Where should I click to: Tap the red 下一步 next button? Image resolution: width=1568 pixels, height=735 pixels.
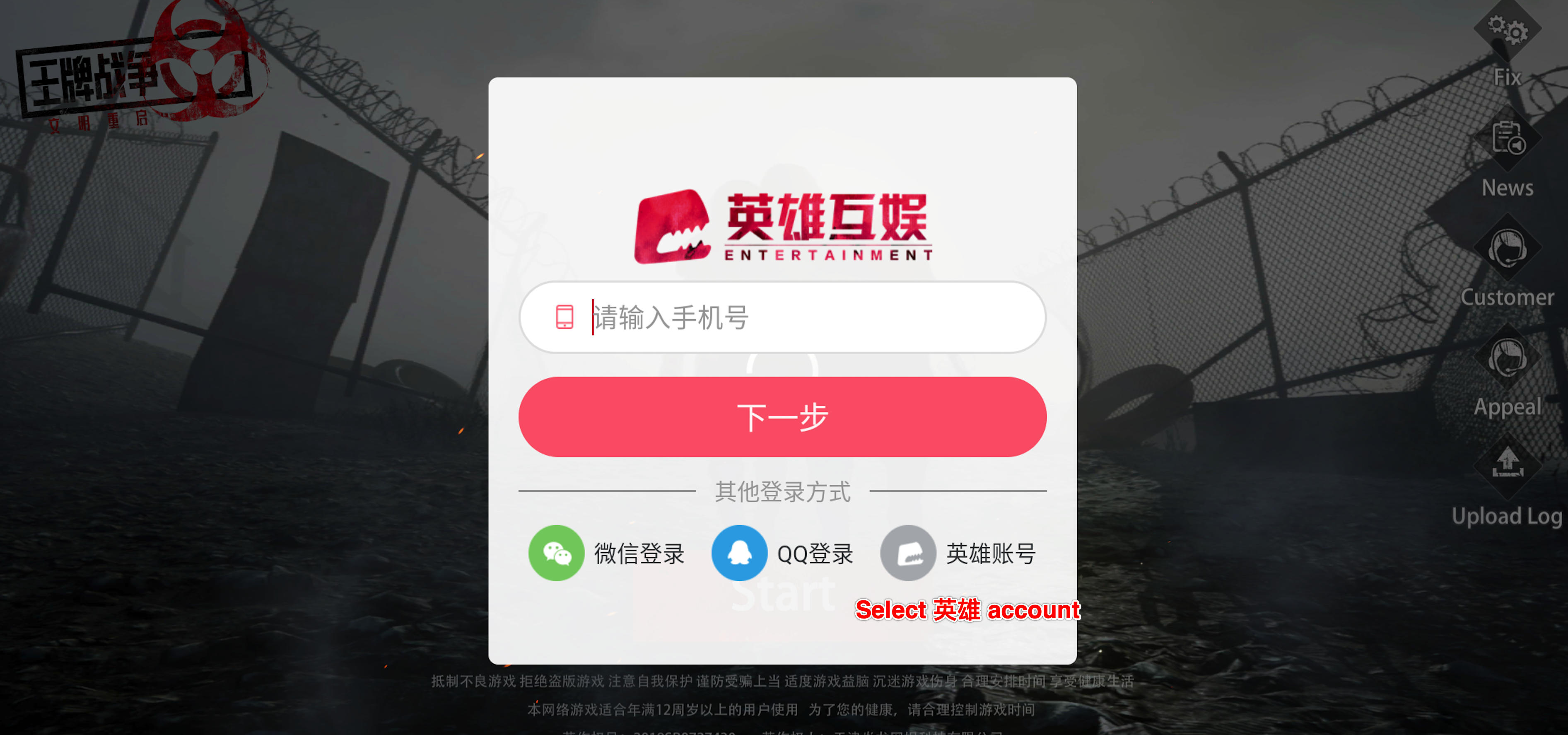click(x=782, y=417)
